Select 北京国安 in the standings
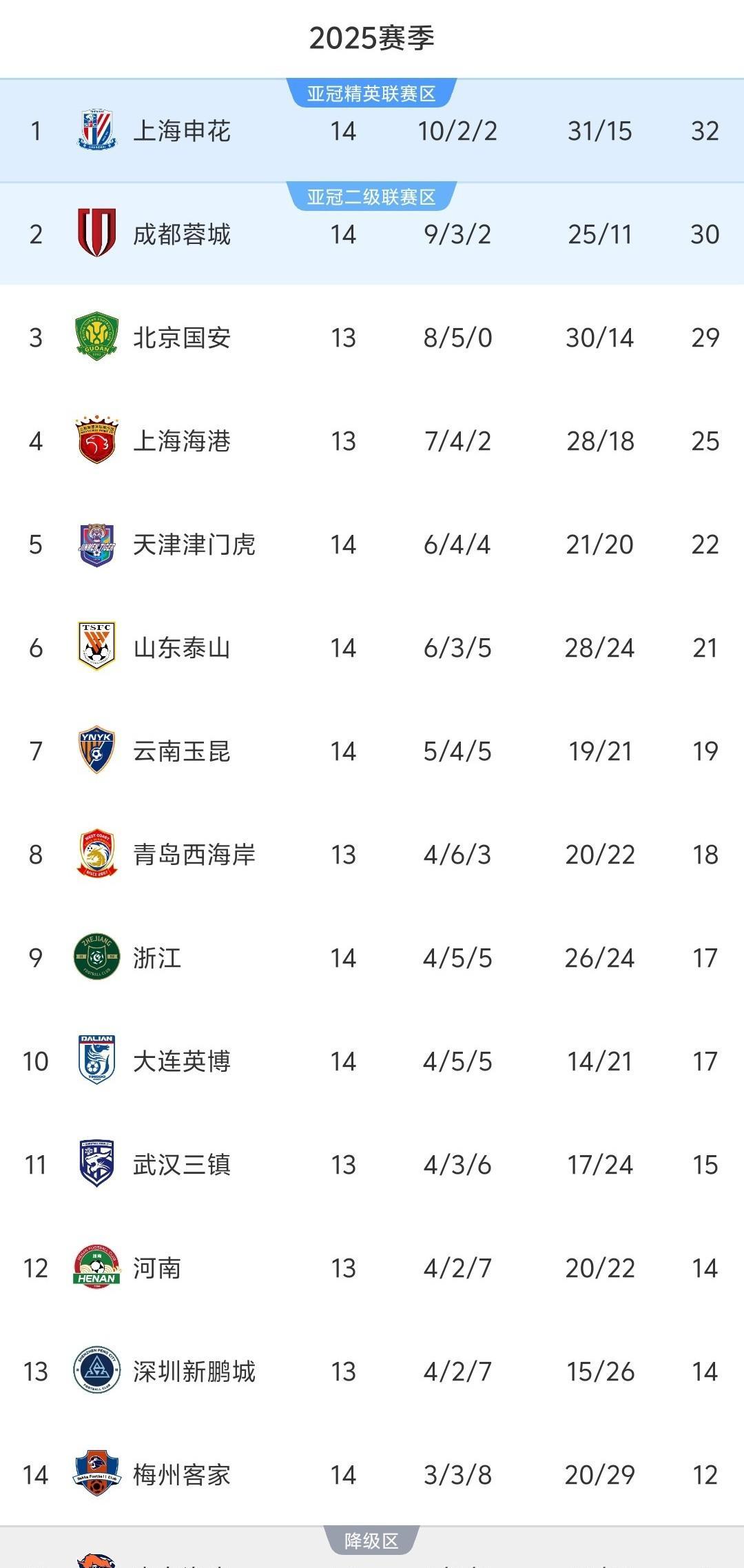 182,338
